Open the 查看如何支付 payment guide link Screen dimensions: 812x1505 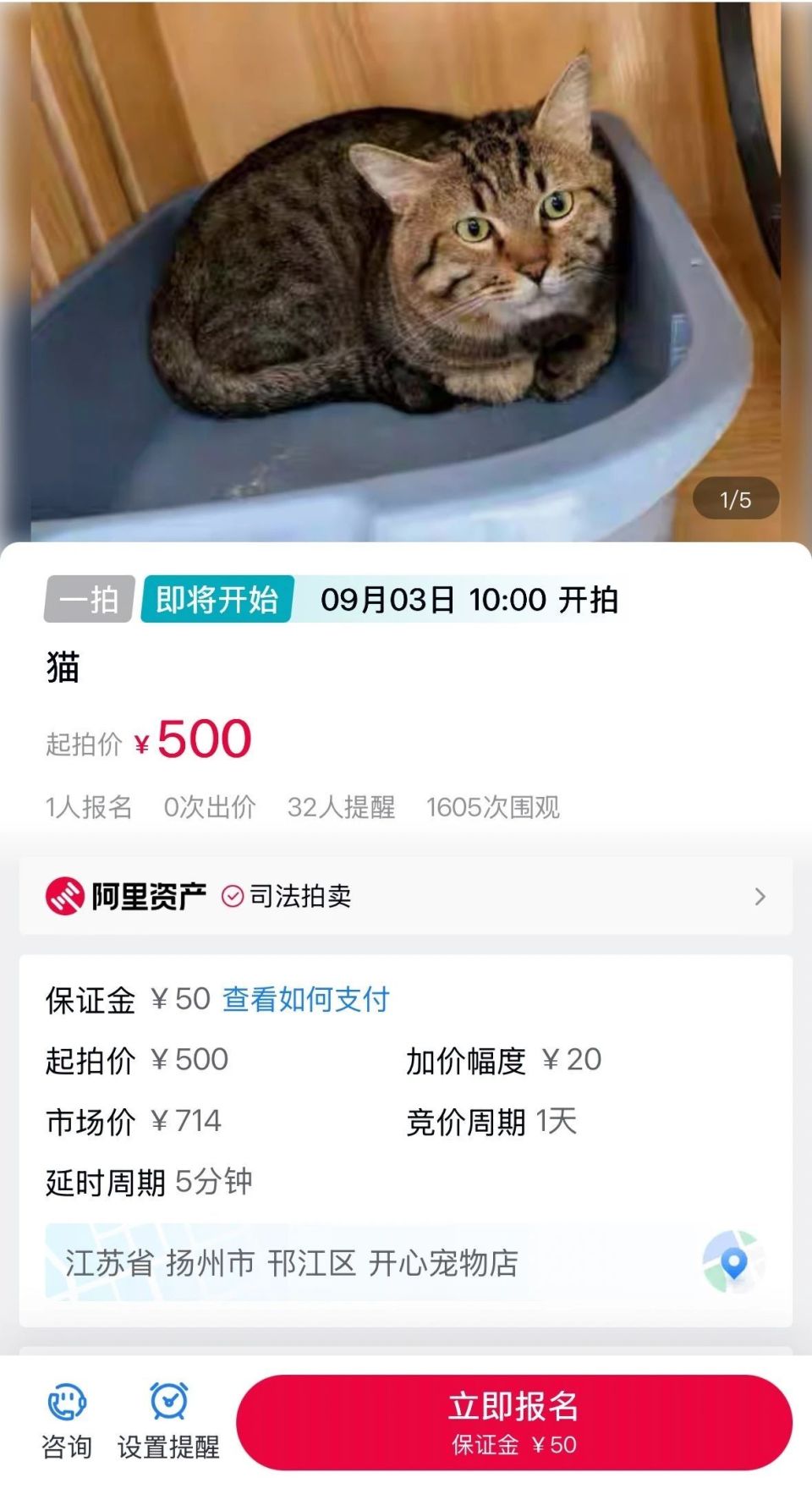click(304, 999)
